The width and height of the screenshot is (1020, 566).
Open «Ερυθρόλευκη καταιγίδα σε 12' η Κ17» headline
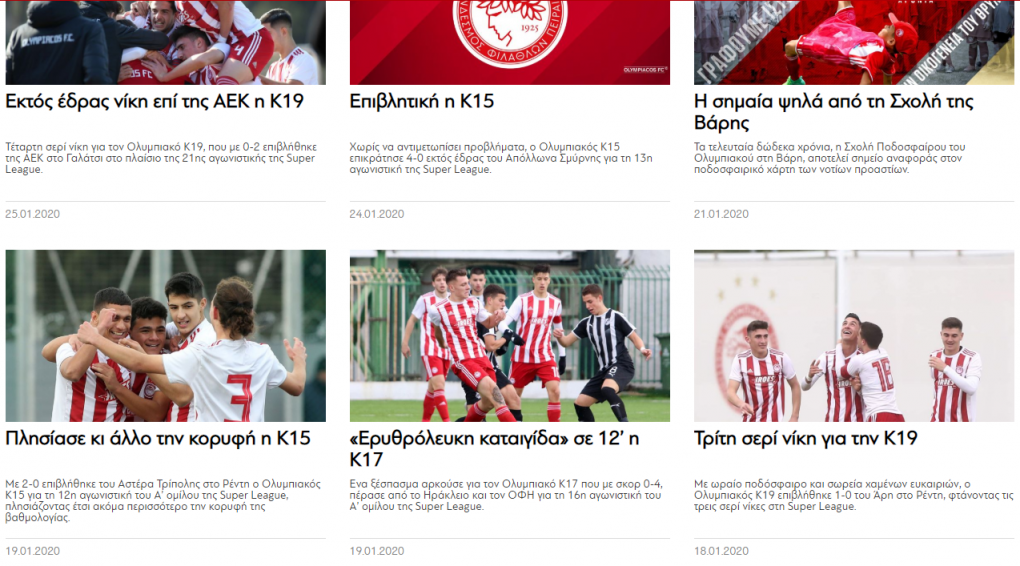click(494, 449)
